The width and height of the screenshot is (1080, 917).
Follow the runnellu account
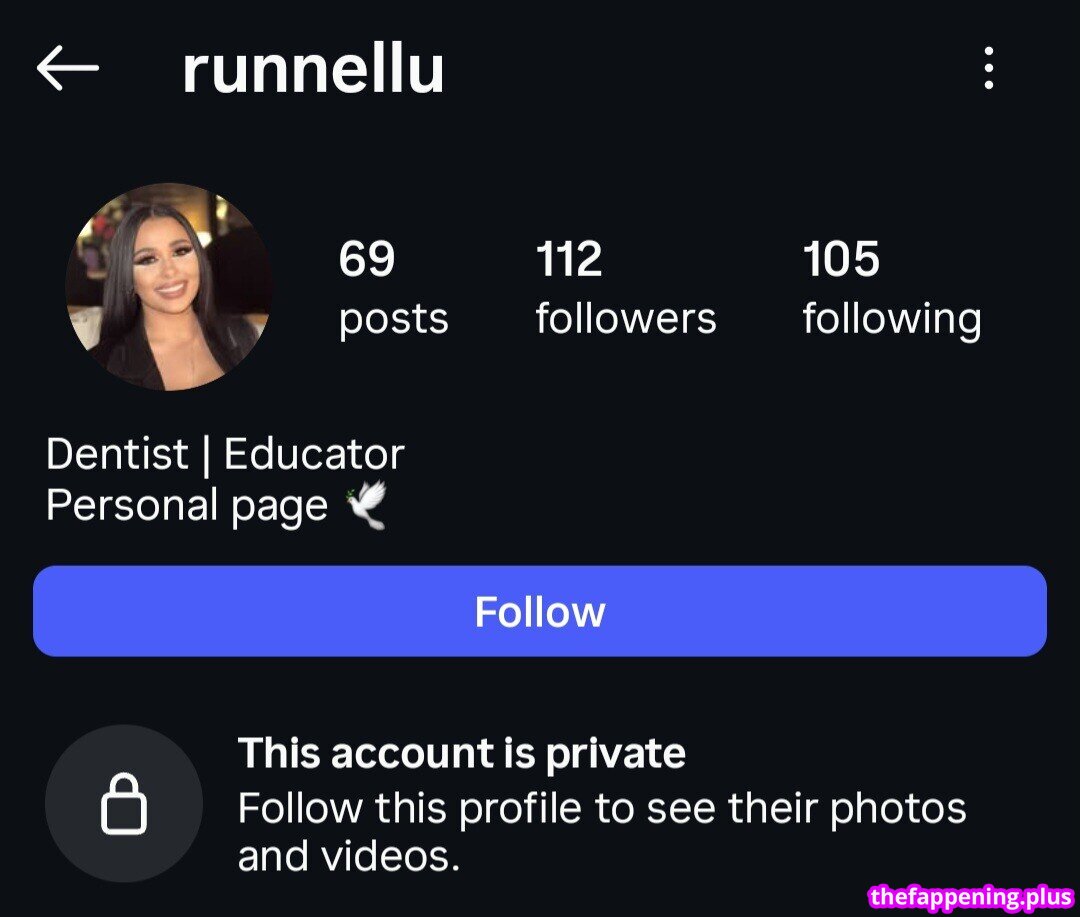coord(540,611)
